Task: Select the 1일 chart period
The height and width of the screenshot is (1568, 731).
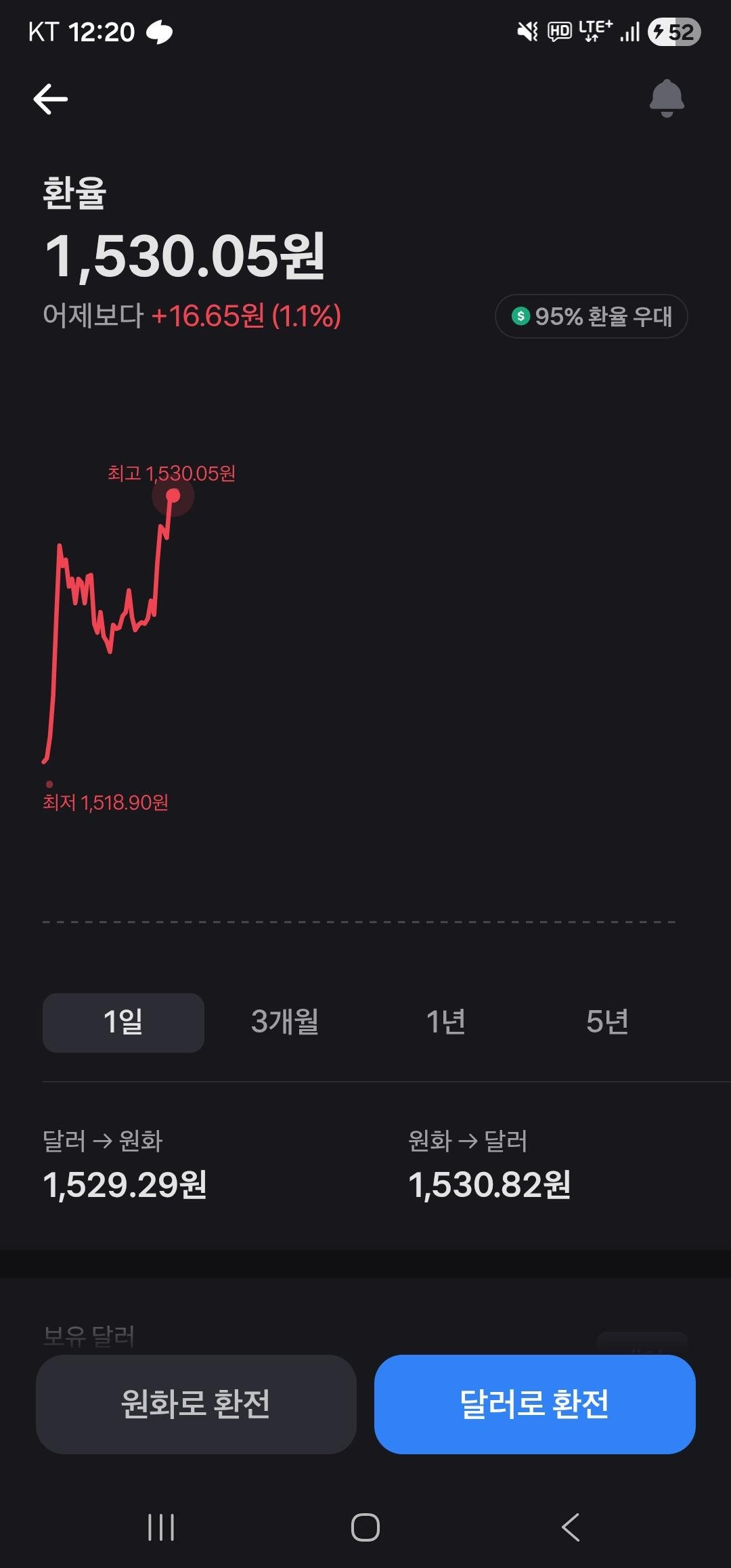Action: coord(123,1022)
